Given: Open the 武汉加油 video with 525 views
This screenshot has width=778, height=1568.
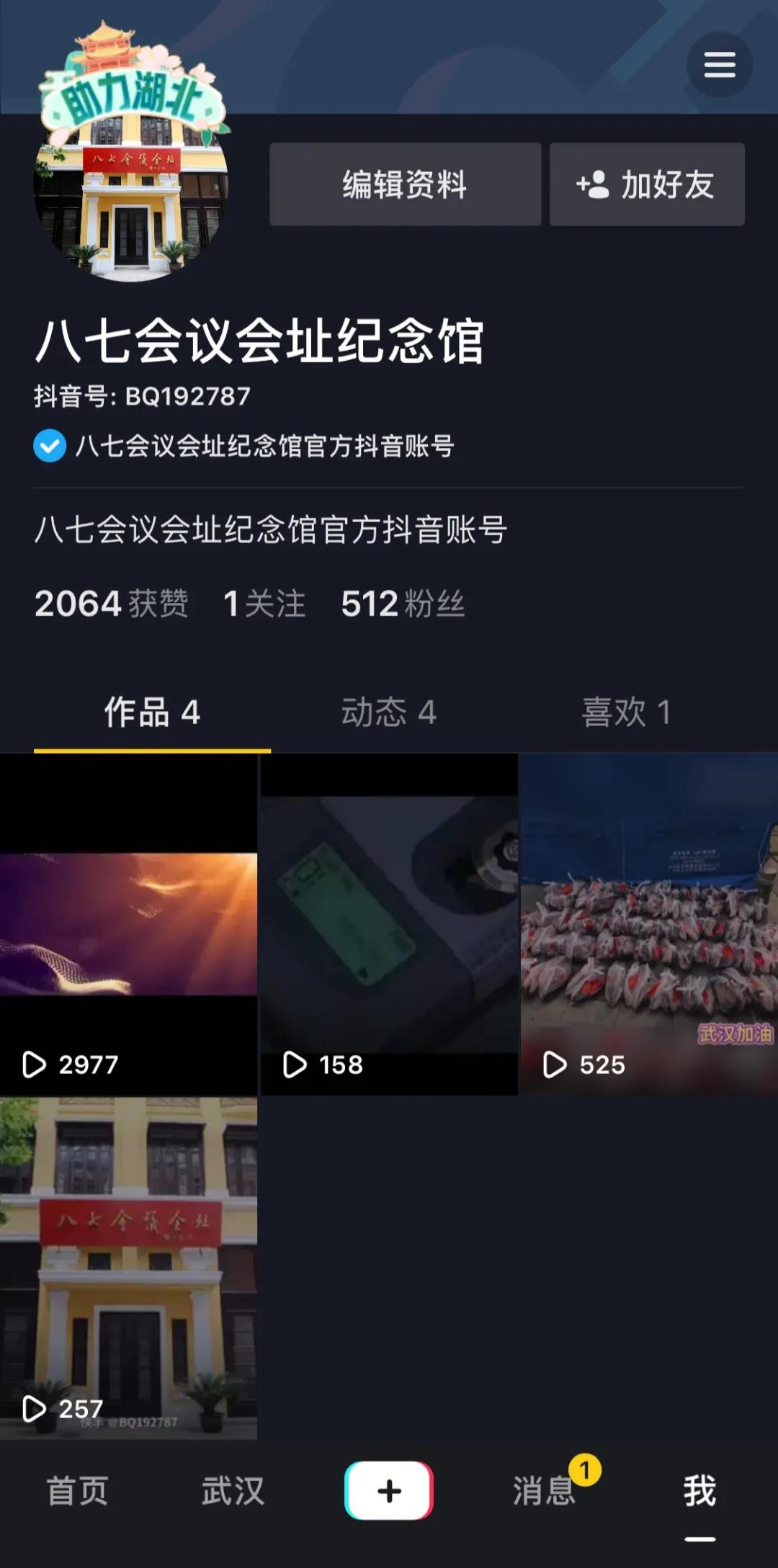Looking at the screenshot, I should [x=649, y=924].
